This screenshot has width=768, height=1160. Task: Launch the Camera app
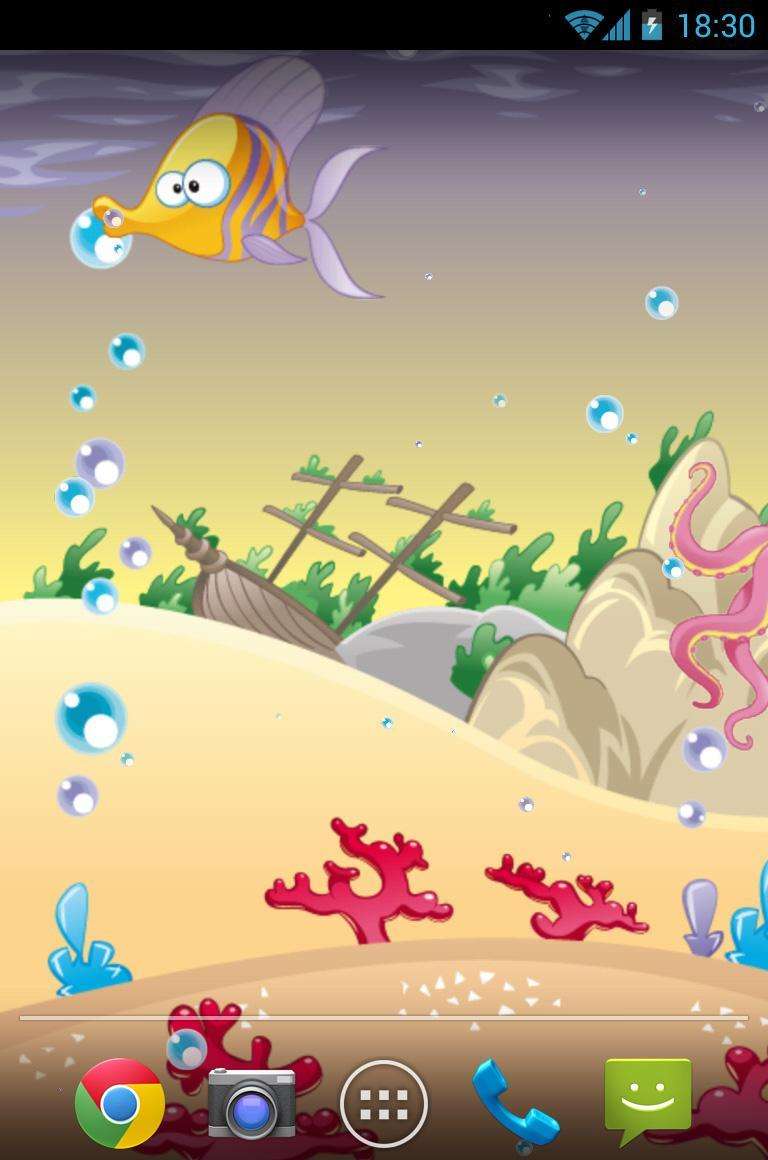pyautogui.click(x=251, y=1103)
